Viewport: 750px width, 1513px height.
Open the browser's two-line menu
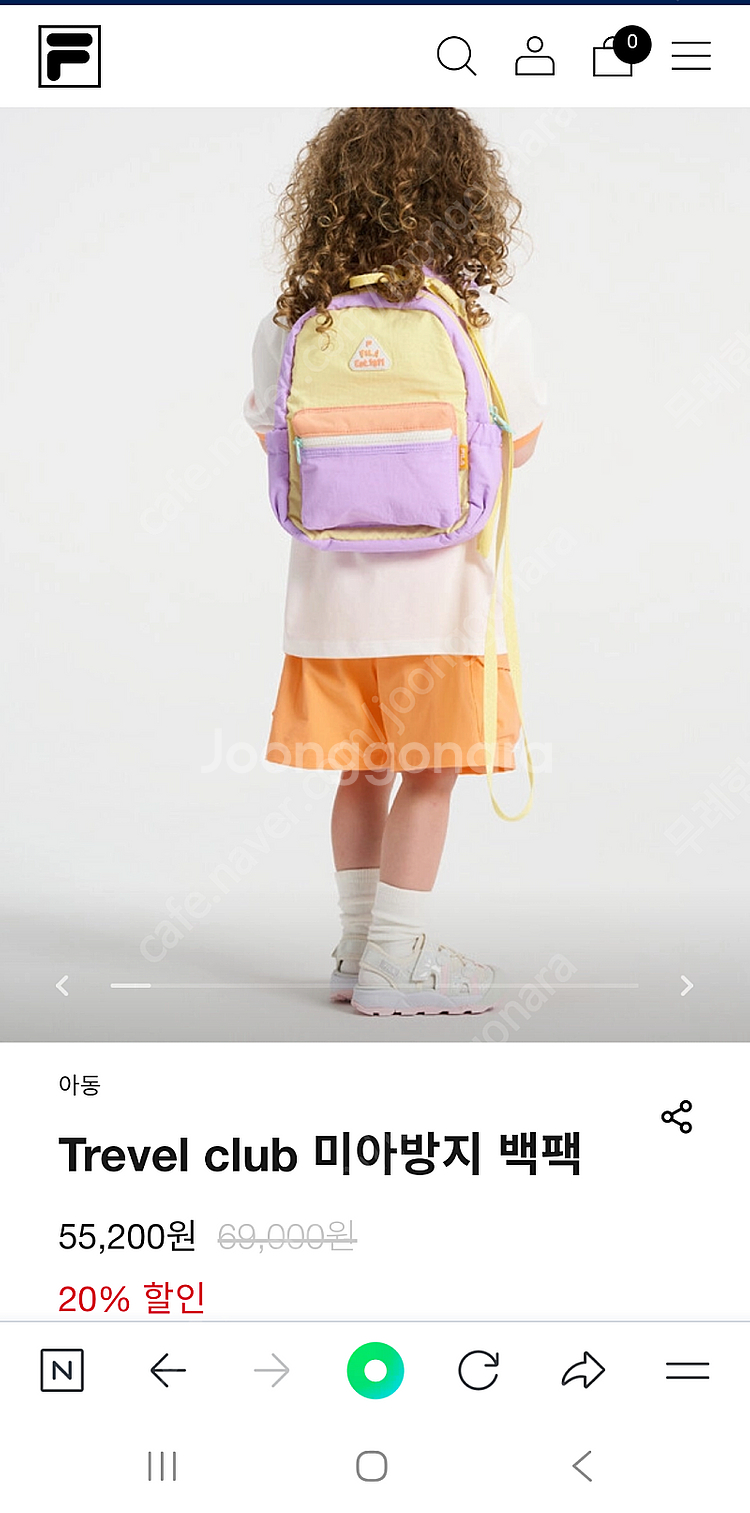coord(687,1371)
